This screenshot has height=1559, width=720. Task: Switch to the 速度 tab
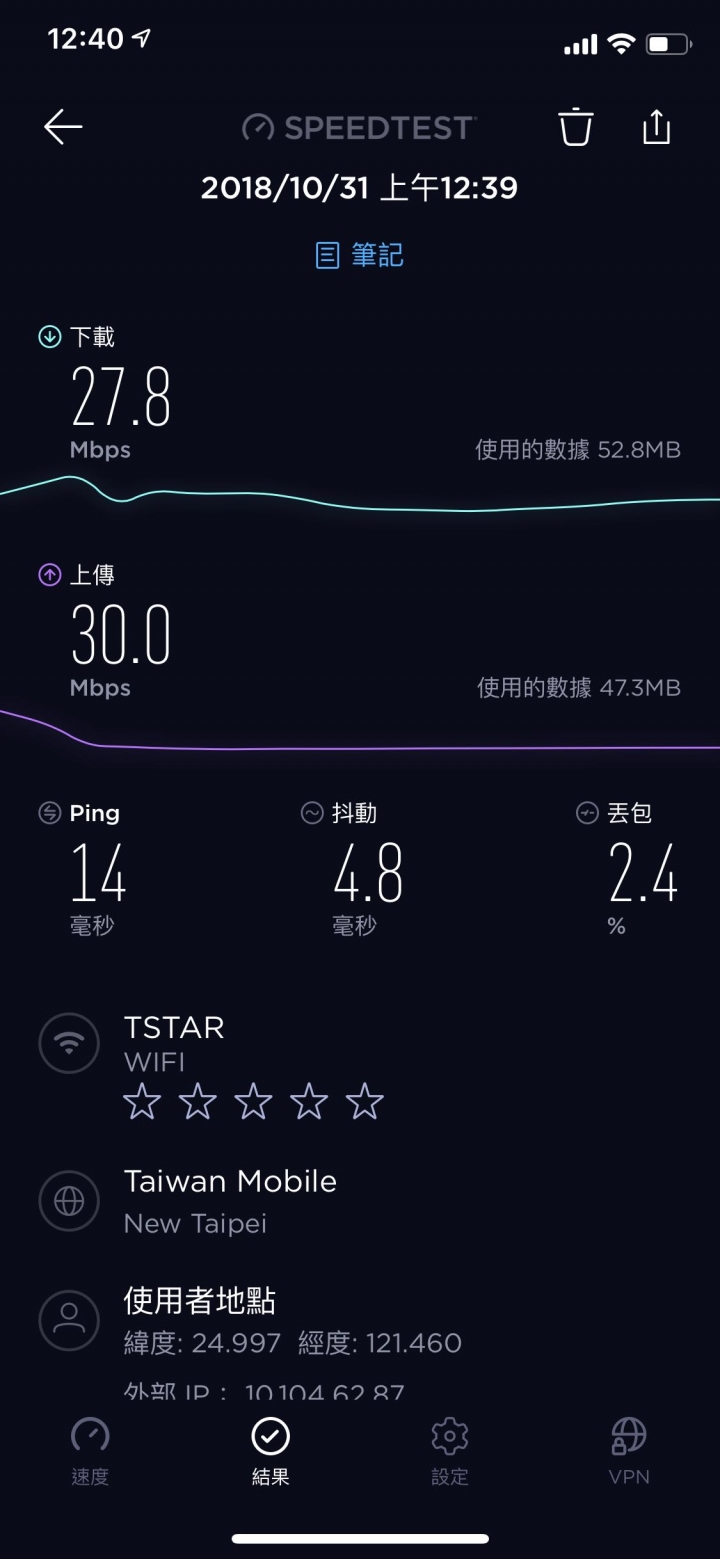point(90,1451)
